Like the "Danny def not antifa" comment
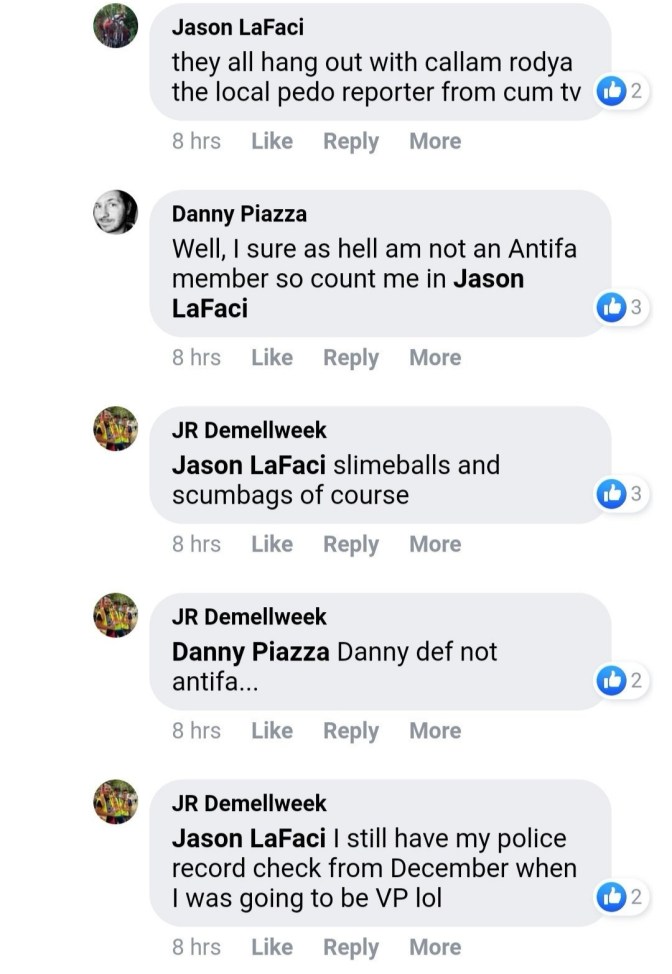This screenshot has width=672, height=974. click(x=271, y=731)
